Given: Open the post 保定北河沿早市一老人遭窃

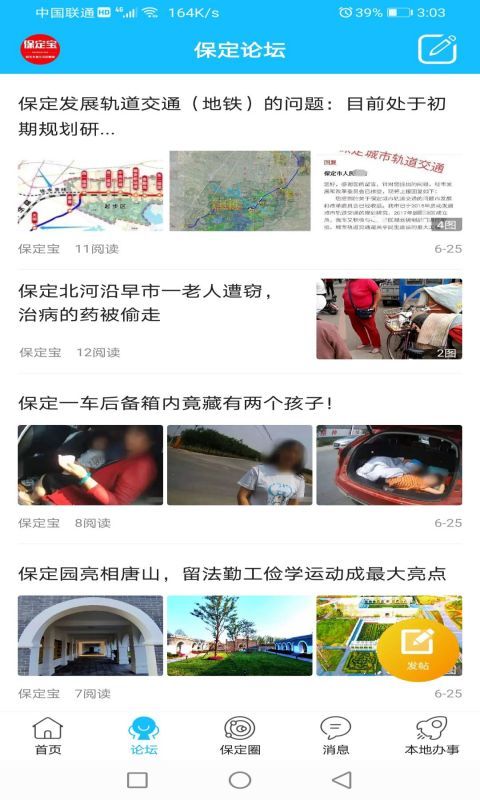Looking at the screenshot, I should [x=146, y=303].
